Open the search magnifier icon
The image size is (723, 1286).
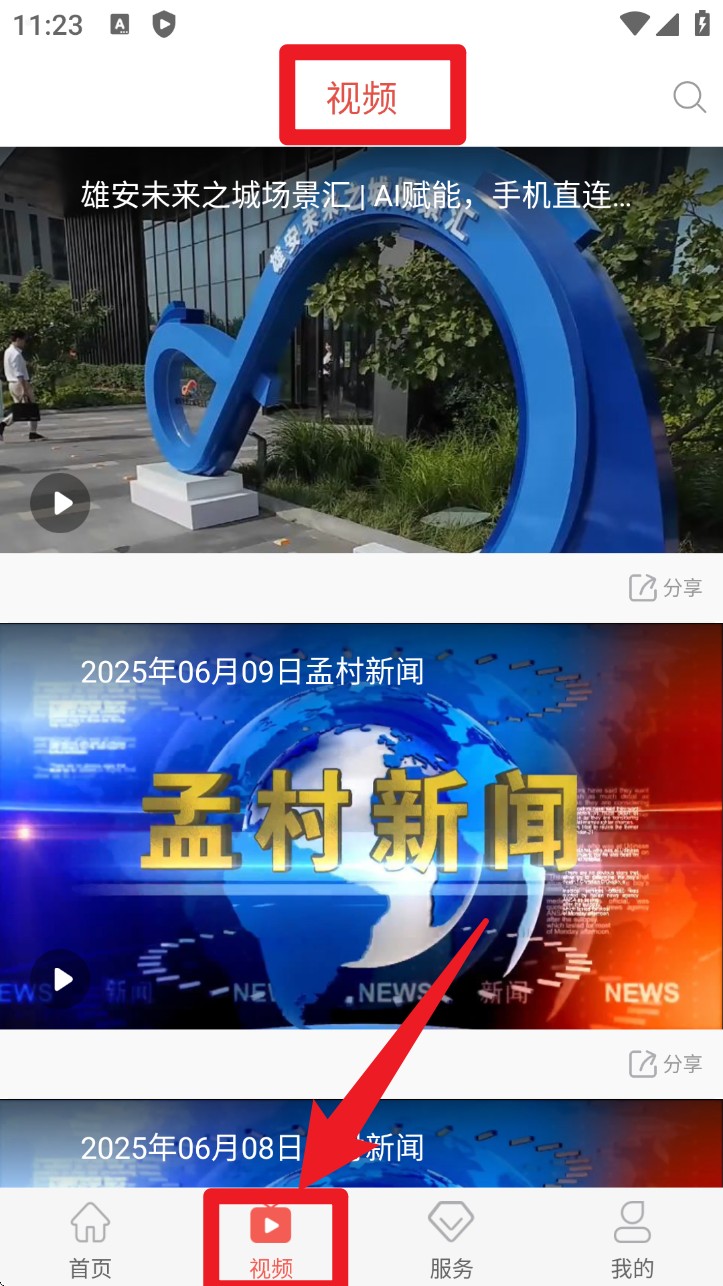[x=689, y=97]
